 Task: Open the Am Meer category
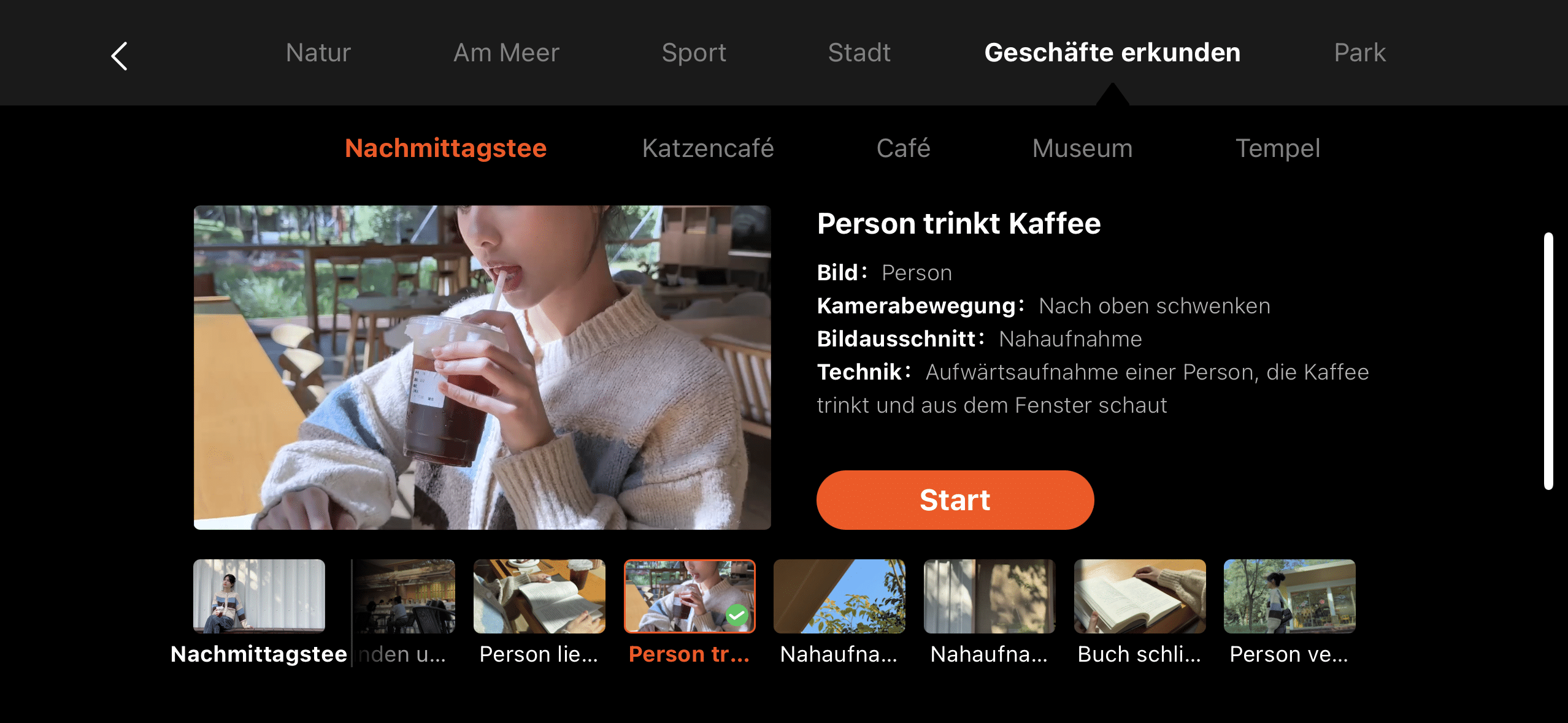tap(506, 53)
